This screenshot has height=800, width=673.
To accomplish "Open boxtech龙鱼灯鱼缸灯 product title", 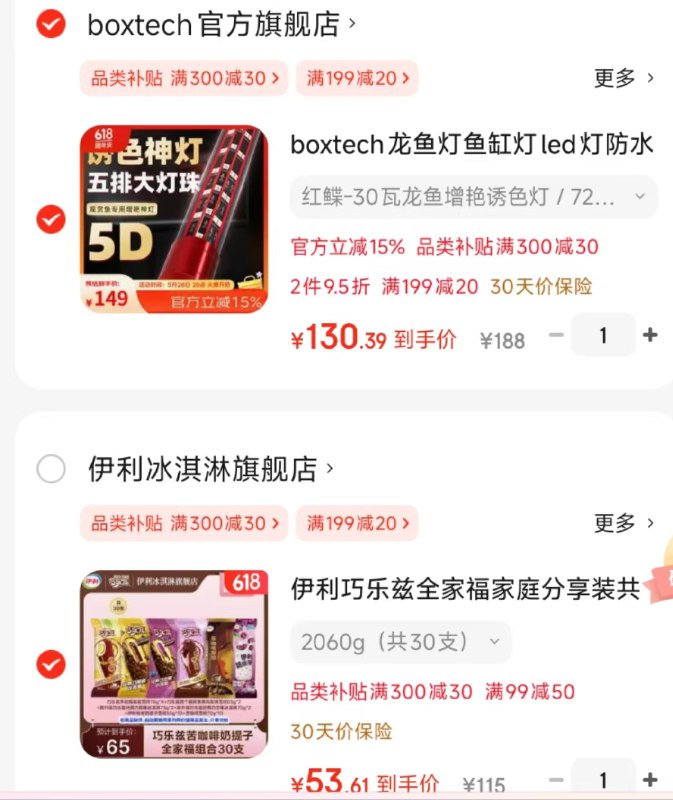I will pyautogui.click(x=472, y=145).
